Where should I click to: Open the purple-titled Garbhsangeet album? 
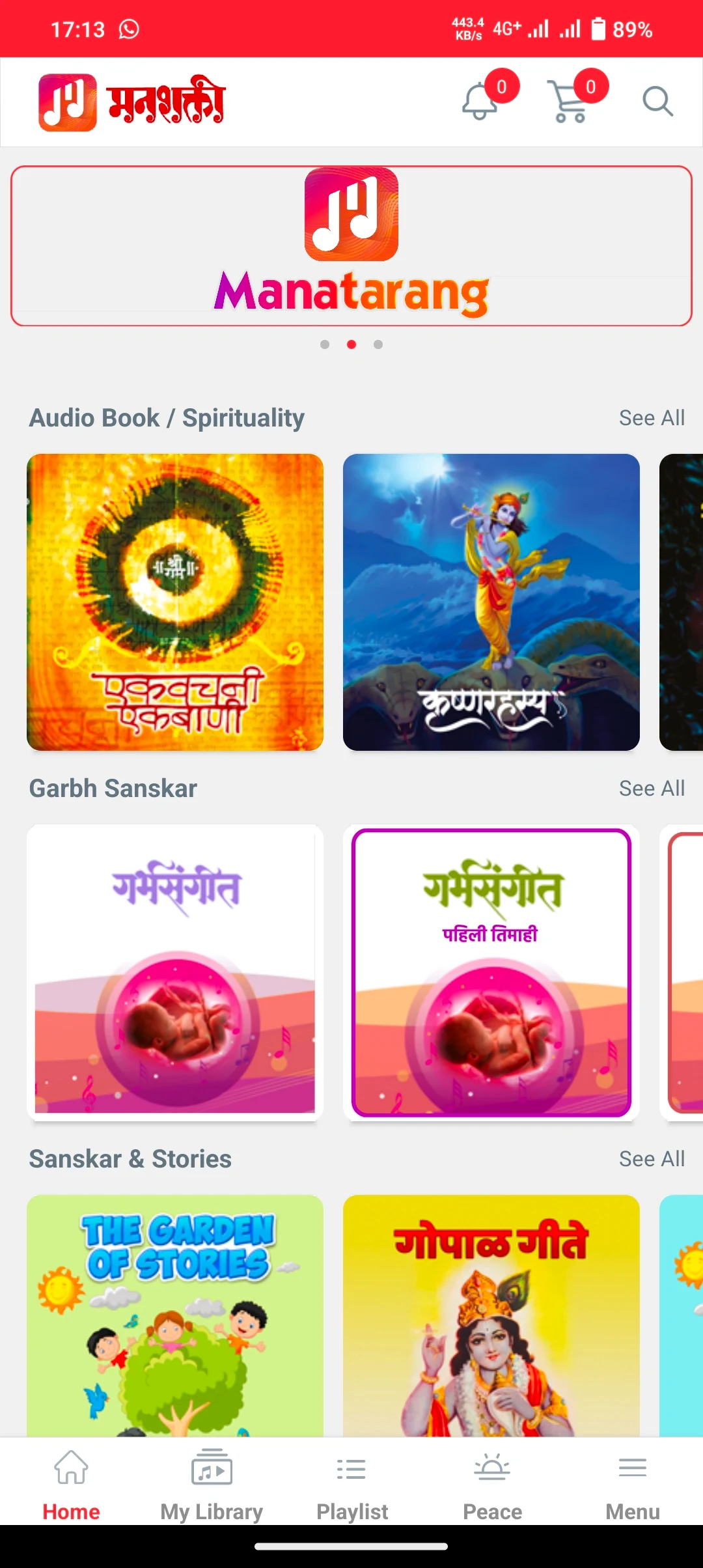coord(175,972)
